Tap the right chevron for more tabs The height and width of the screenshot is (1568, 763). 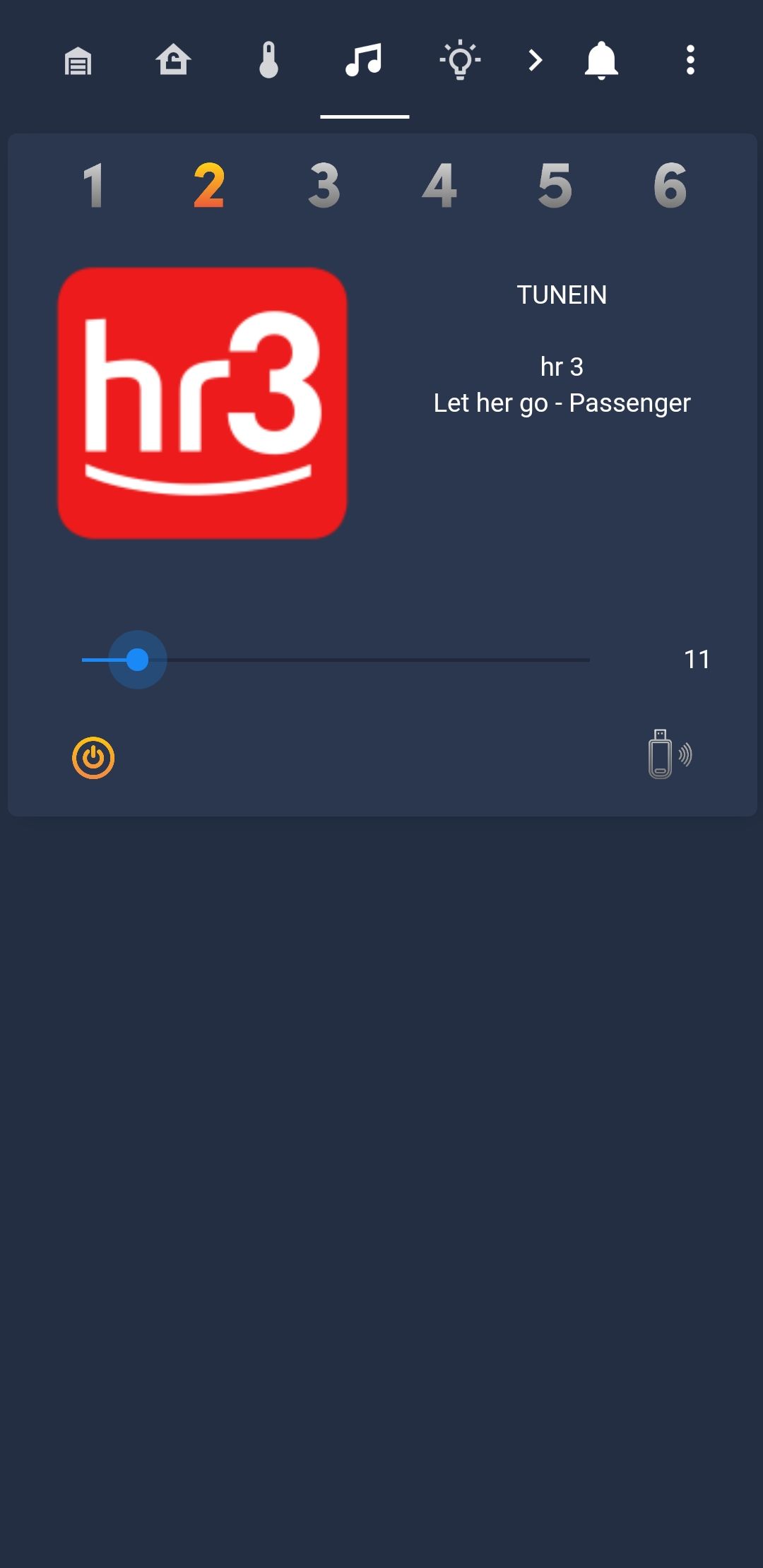(536, 61)
